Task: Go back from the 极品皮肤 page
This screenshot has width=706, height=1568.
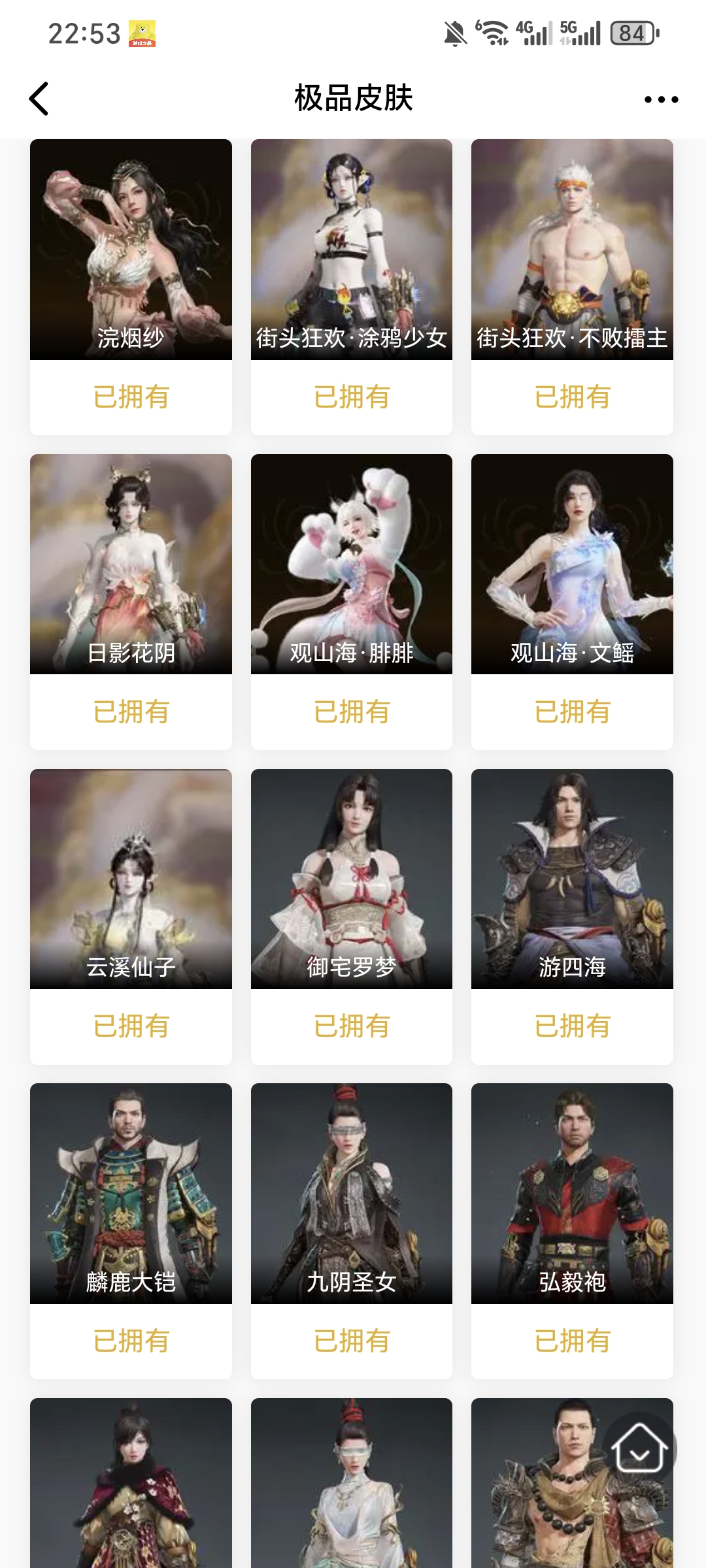Action: pyautogui.click(x=39, y=99)
